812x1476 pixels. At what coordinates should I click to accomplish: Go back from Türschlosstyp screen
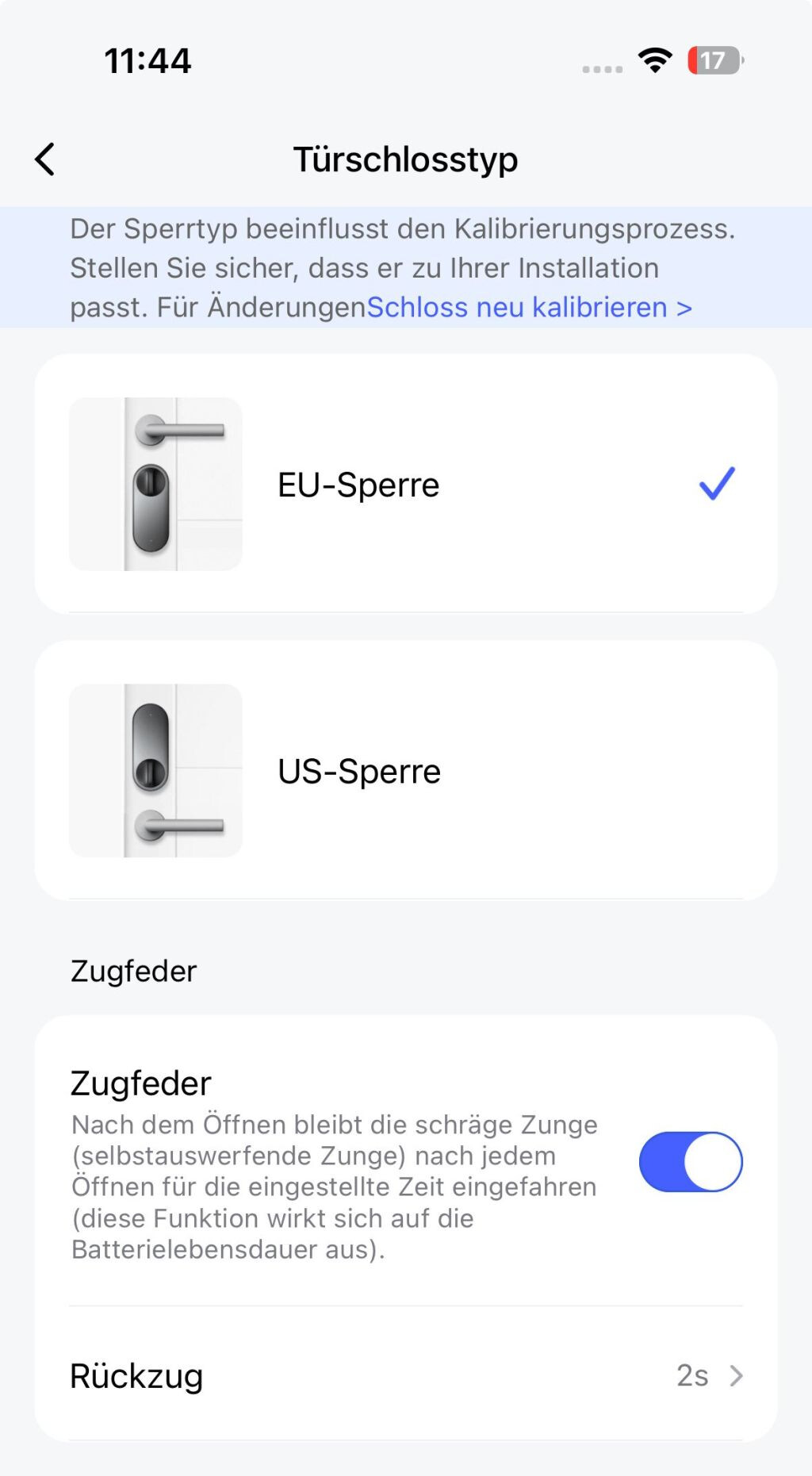pos(45,159)
